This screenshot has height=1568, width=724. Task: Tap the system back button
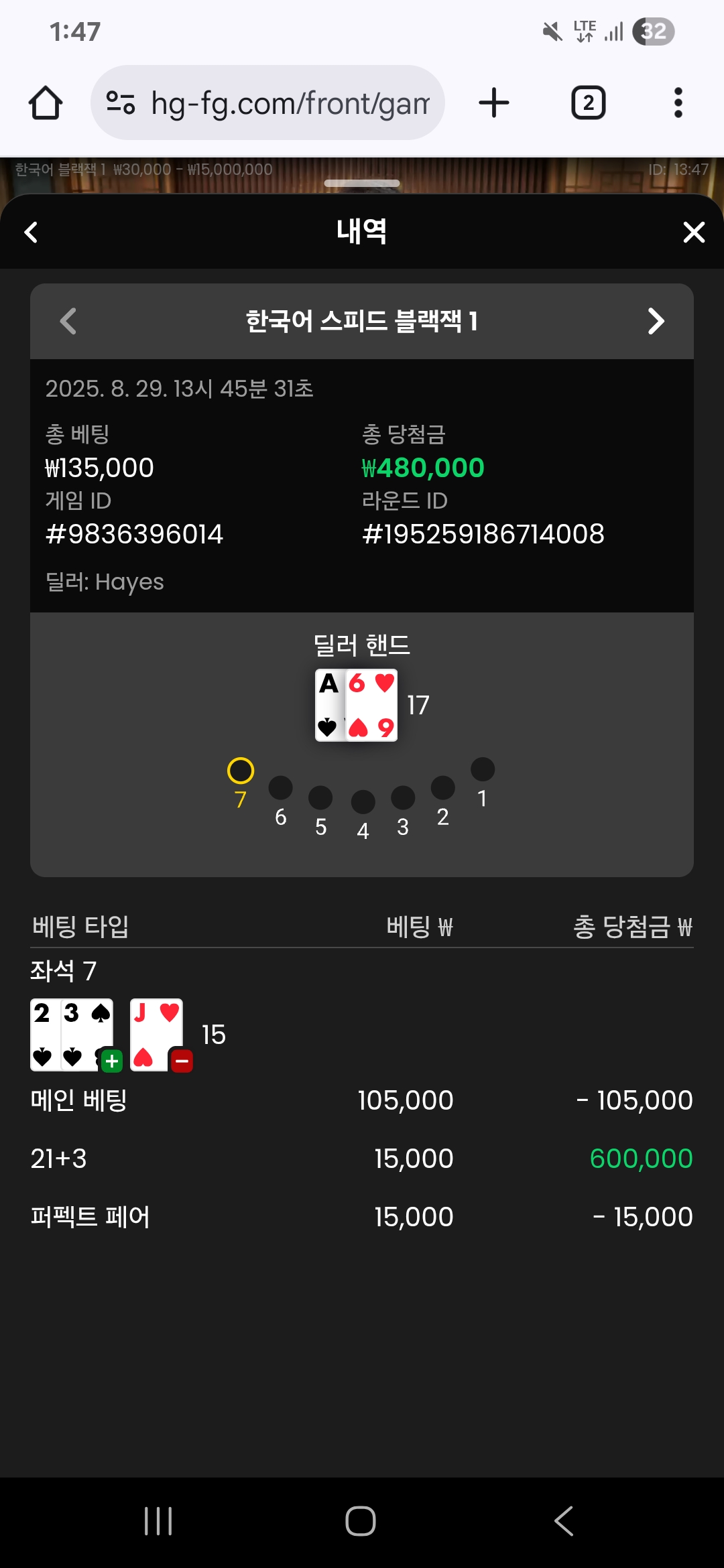coord(564,1521)
